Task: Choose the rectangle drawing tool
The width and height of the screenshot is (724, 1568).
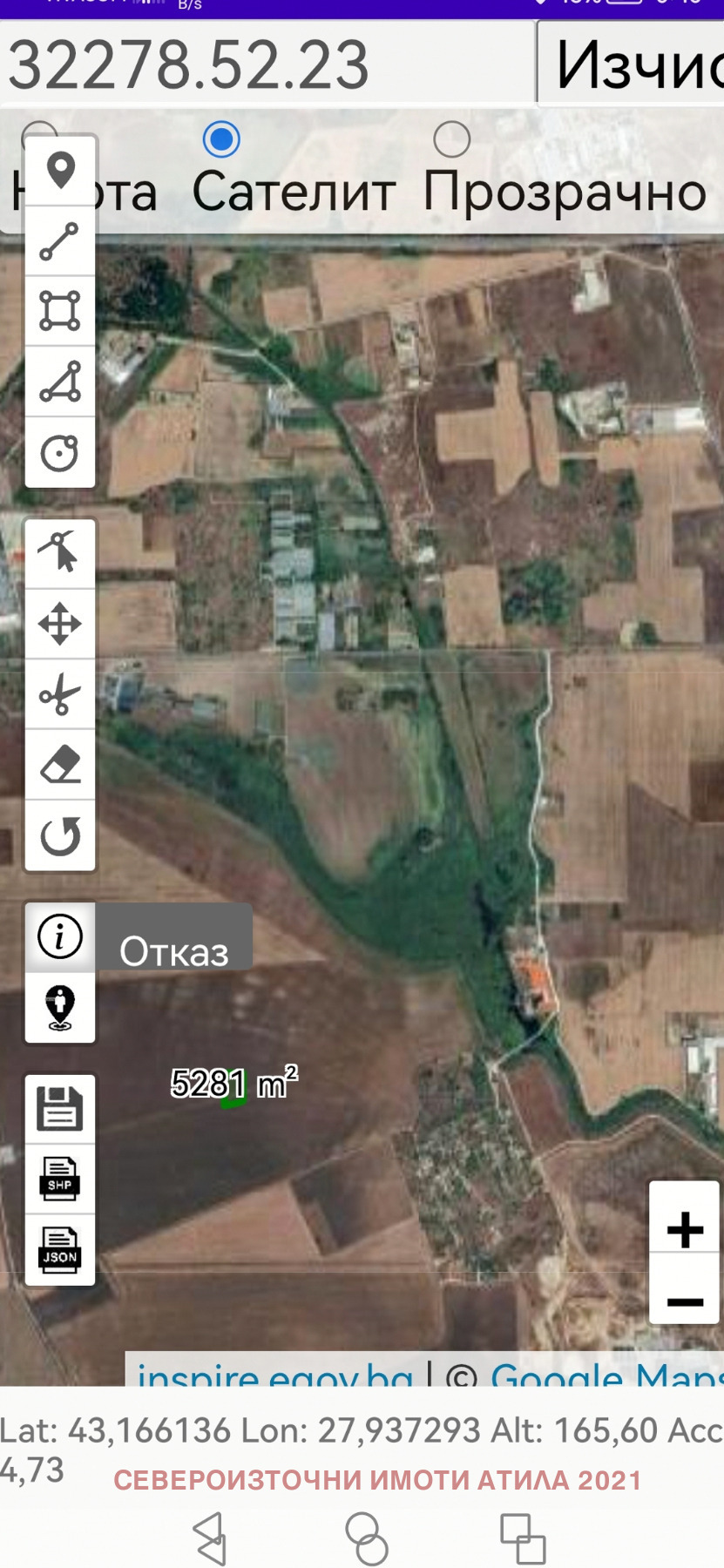Action: 60,311
